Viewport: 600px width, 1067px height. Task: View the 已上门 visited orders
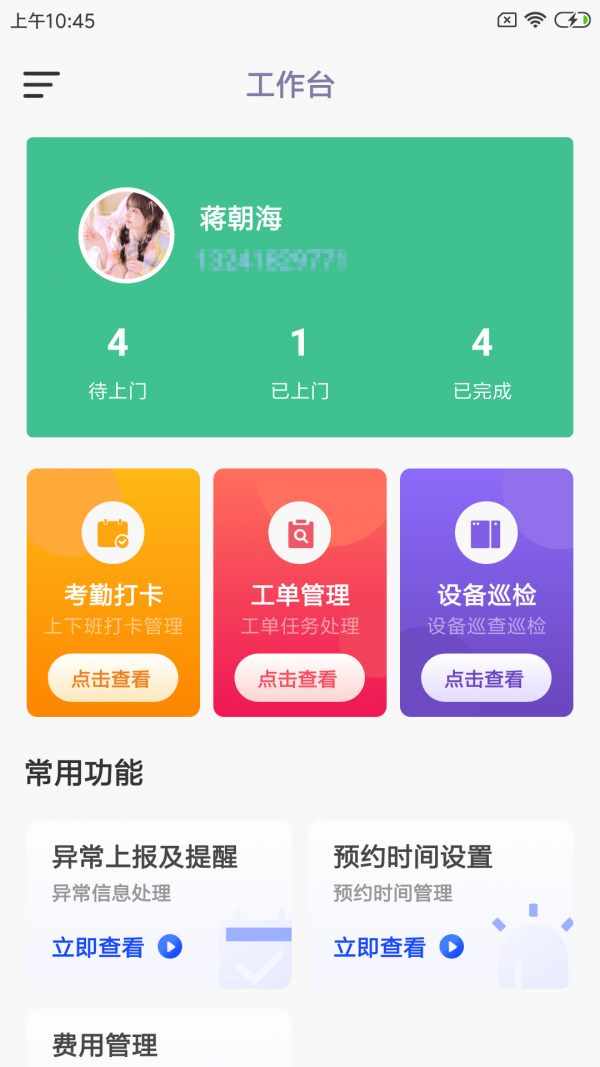click(299, 363)
